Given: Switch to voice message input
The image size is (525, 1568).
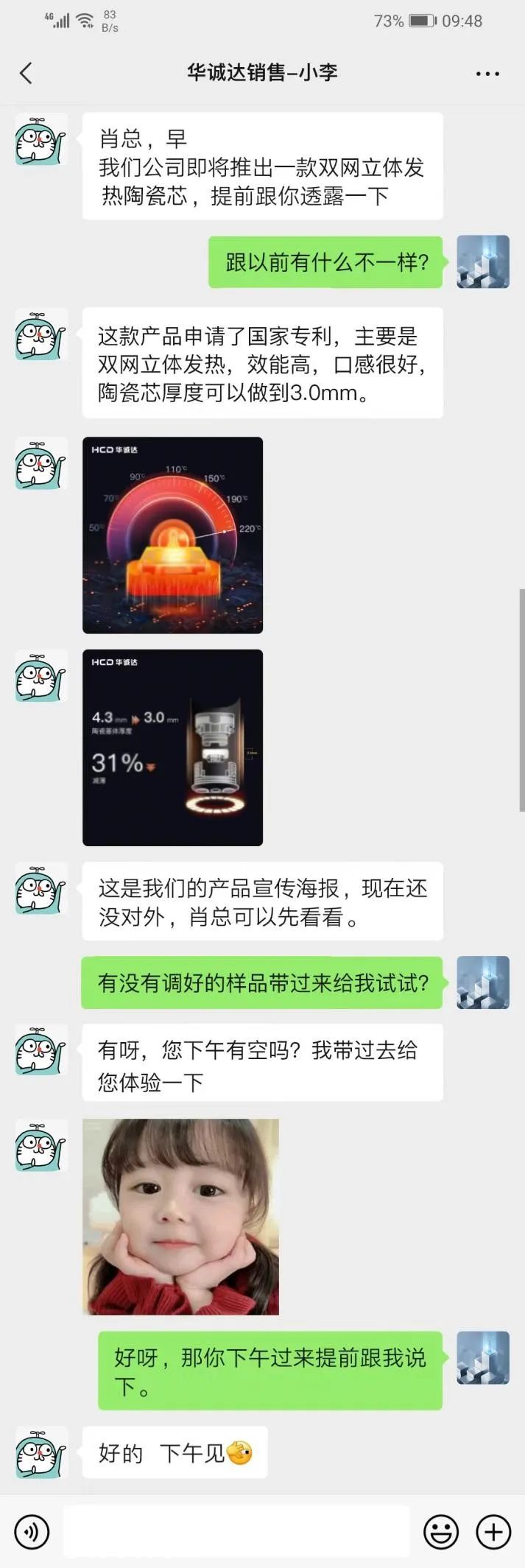Looking at the screenshot, I should click(32, 1533).
